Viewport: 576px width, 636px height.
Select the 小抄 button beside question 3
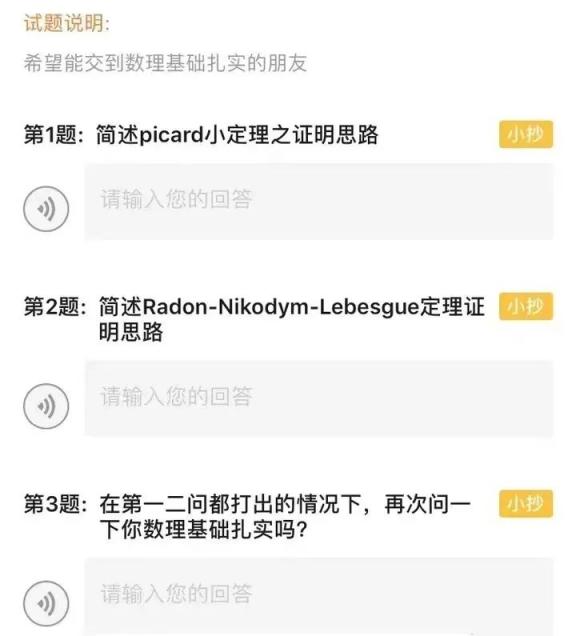click(x=526, y=503)
